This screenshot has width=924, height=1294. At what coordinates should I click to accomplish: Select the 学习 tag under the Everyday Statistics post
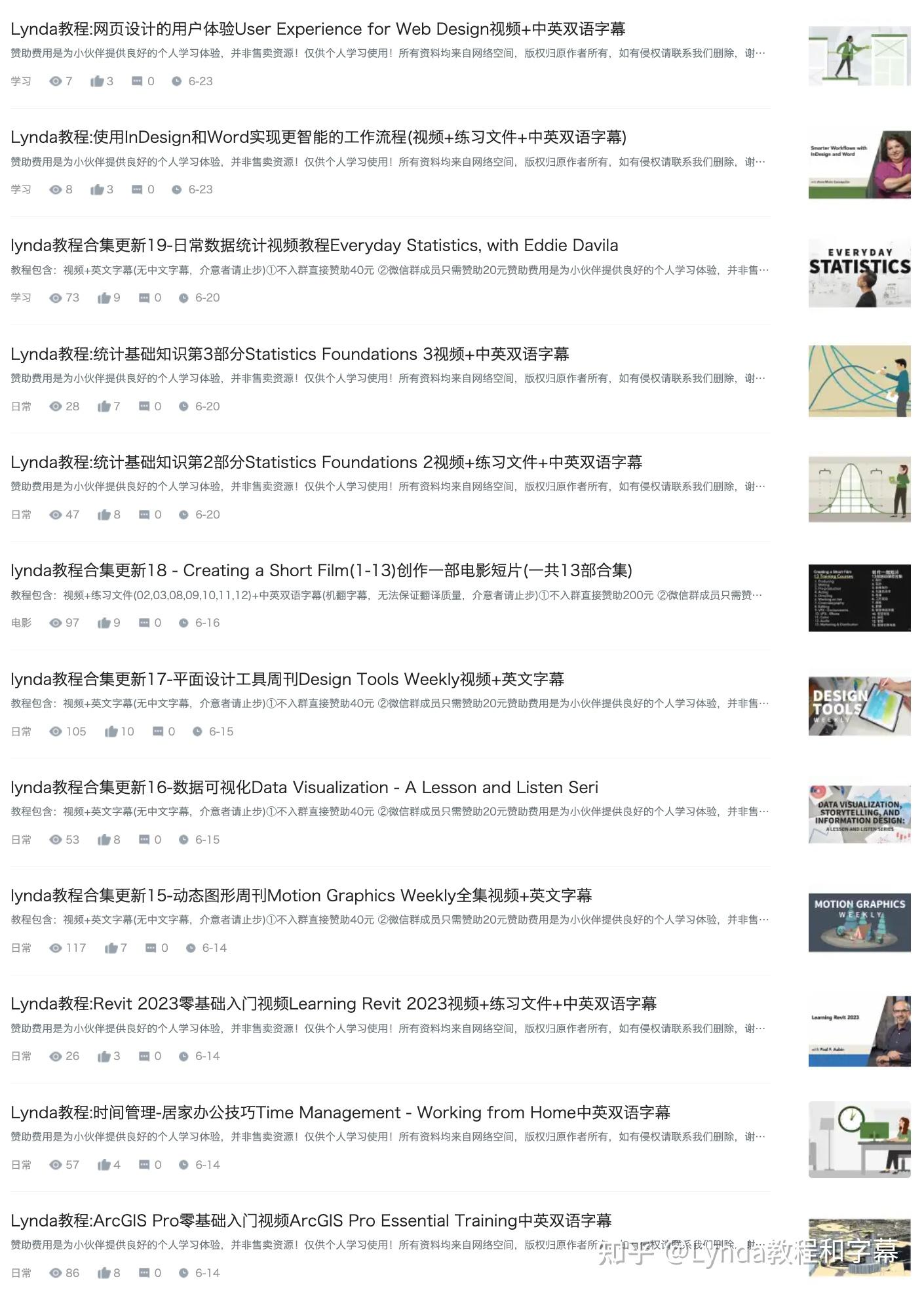pos(21,298)
